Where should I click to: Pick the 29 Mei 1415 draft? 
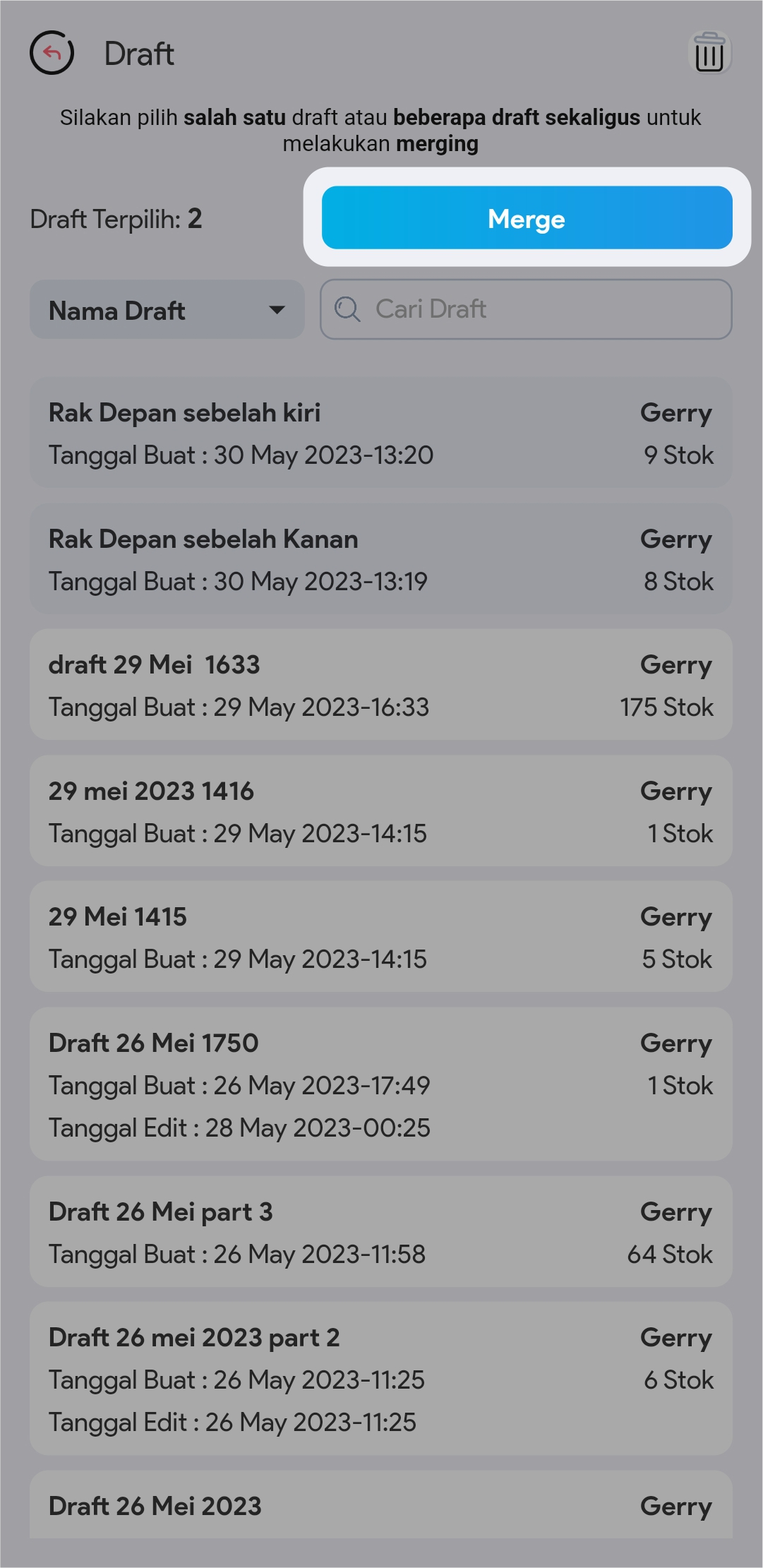pyautogui.click(x=380, y=937)
